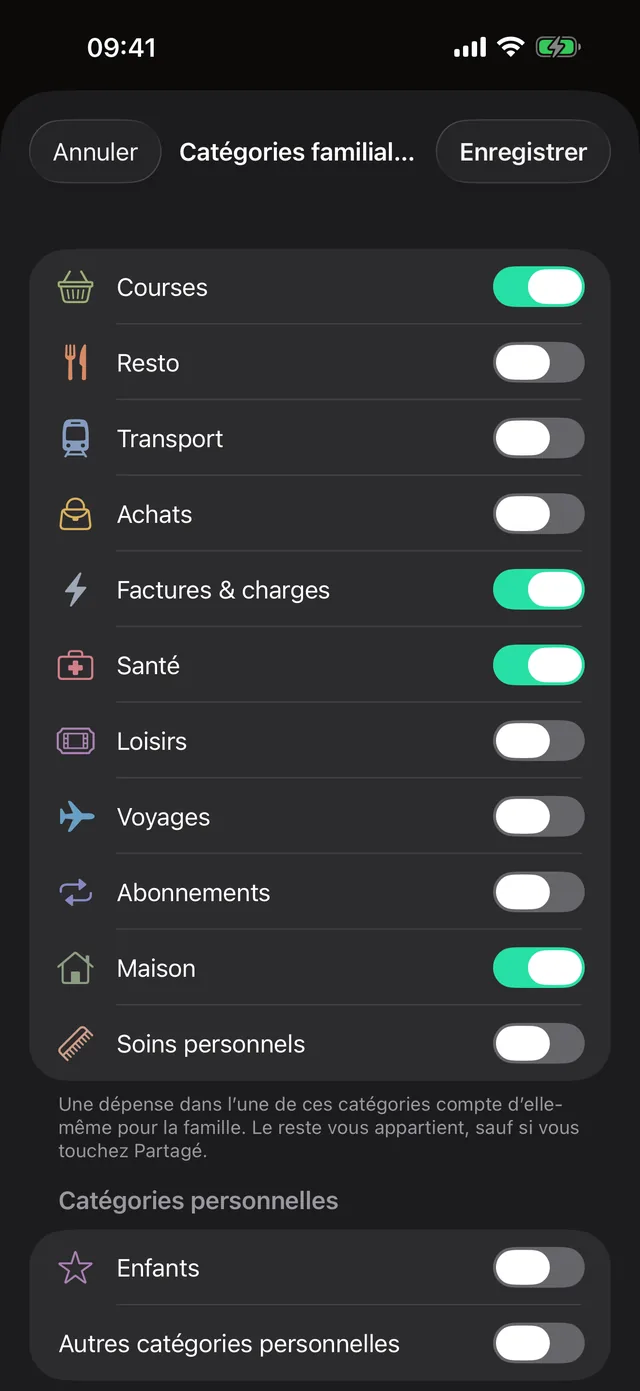
Task: Disable the Maison switch
Action: tap(539, 968)
